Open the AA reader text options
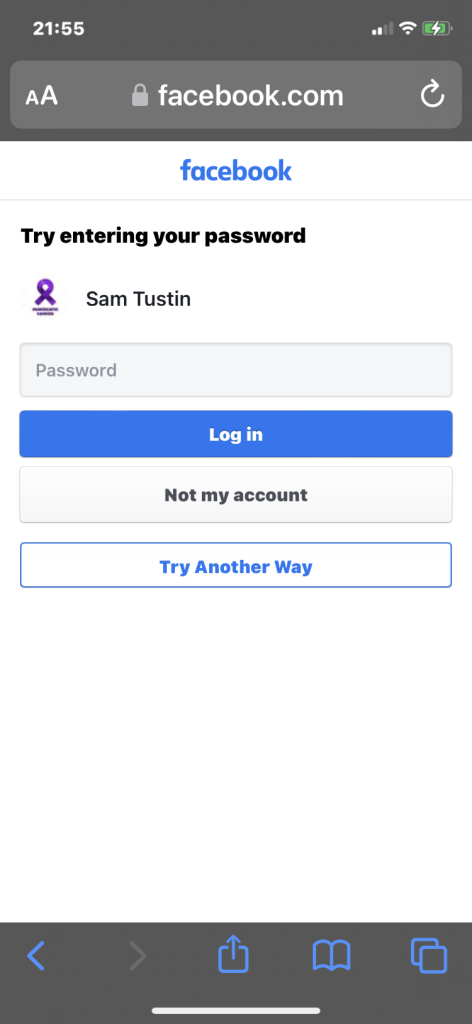Viewport: 472px width, 1024px height. click(42, 97)
